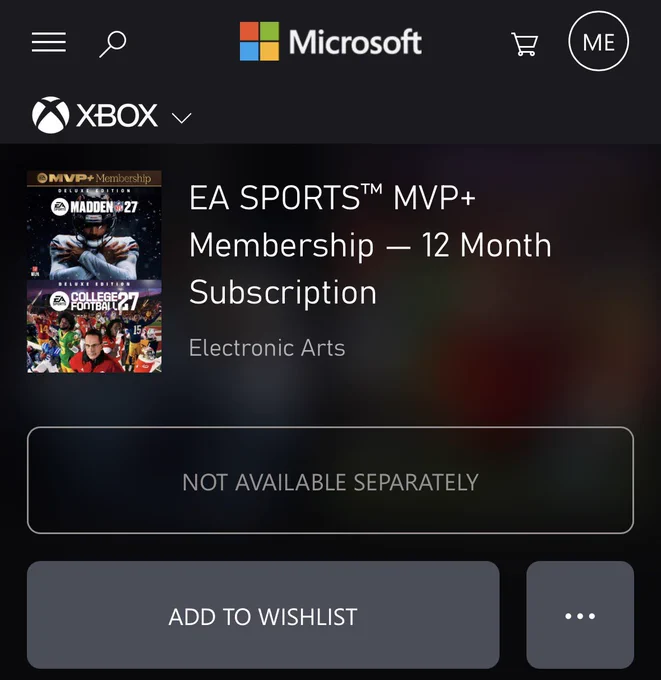Open the hamburger navigation menu

[49, 42]
